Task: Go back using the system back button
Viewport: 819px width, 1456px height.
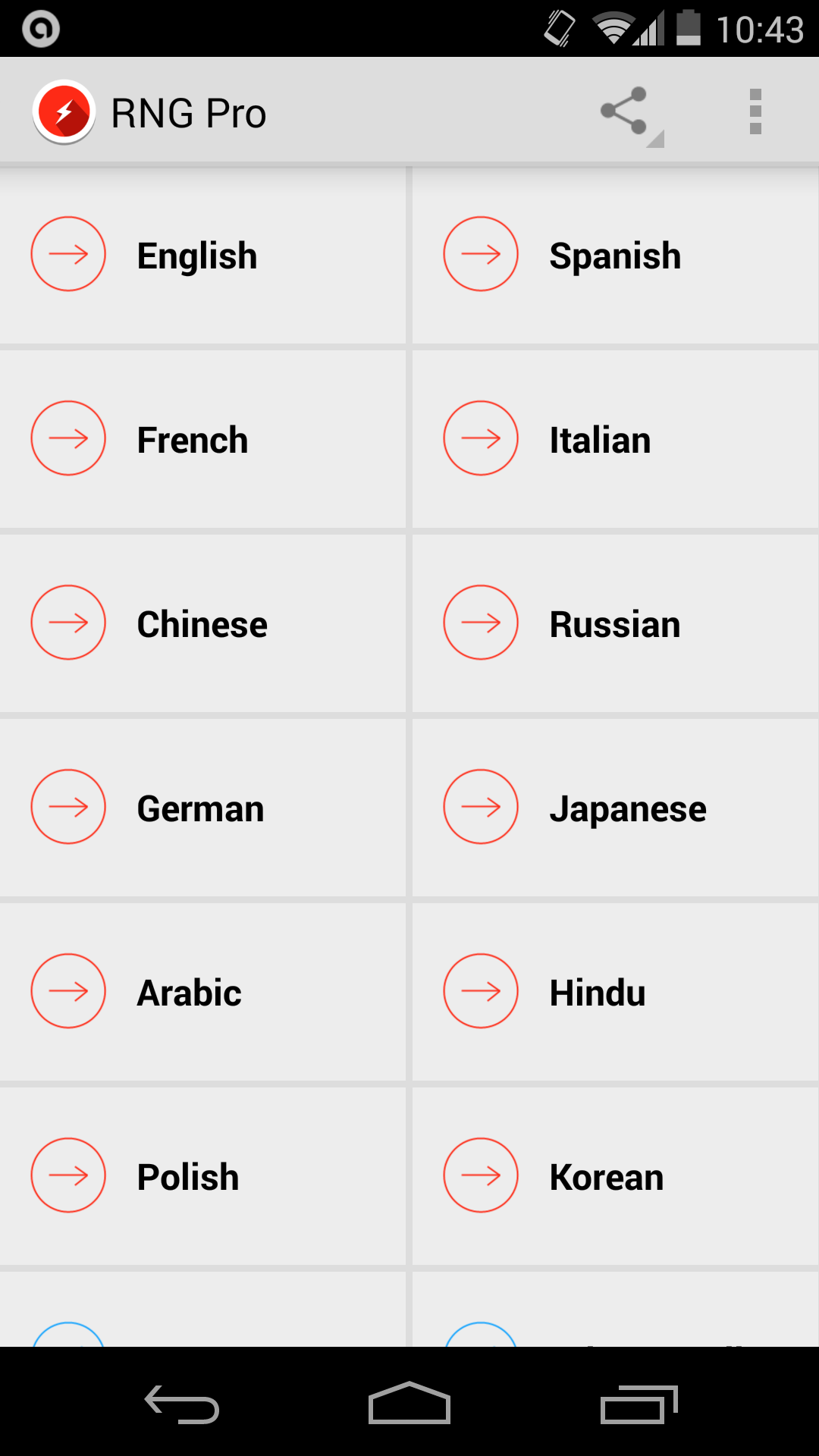Action: pos(182,1404)
